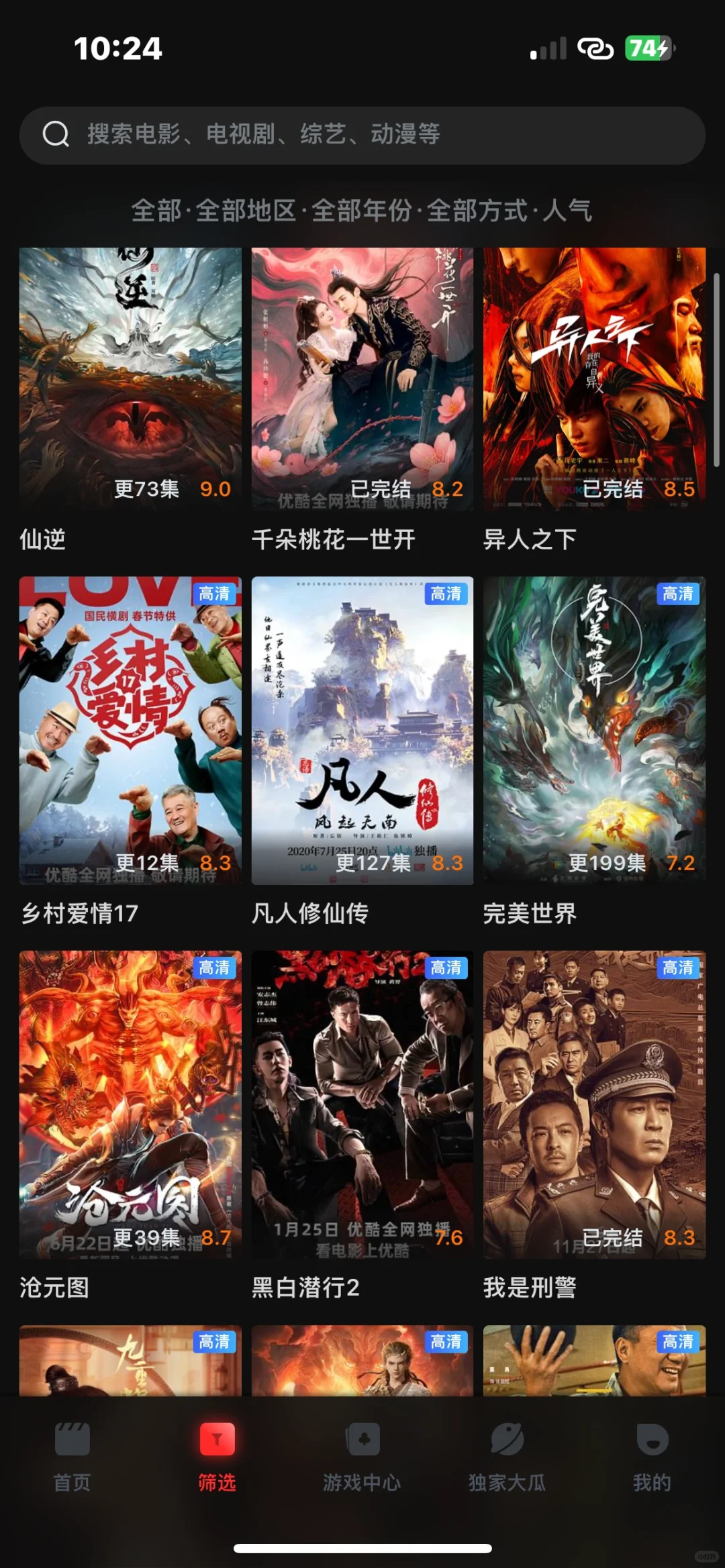
Task: Open the 乡村爱情17 card
Action: [130, 730]
